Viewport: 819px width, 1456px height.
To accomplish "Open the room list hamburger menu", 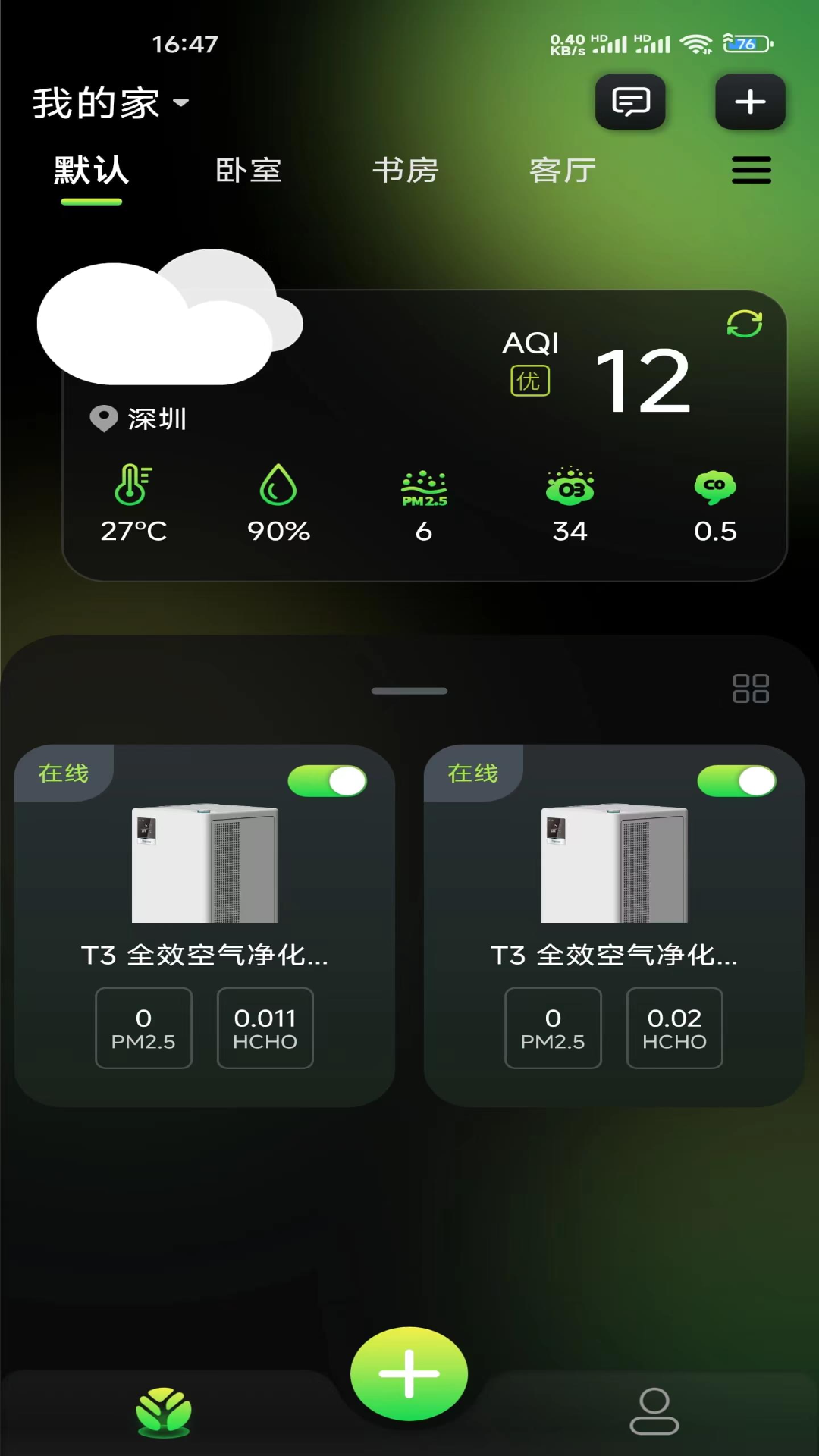I will (751, 171).
